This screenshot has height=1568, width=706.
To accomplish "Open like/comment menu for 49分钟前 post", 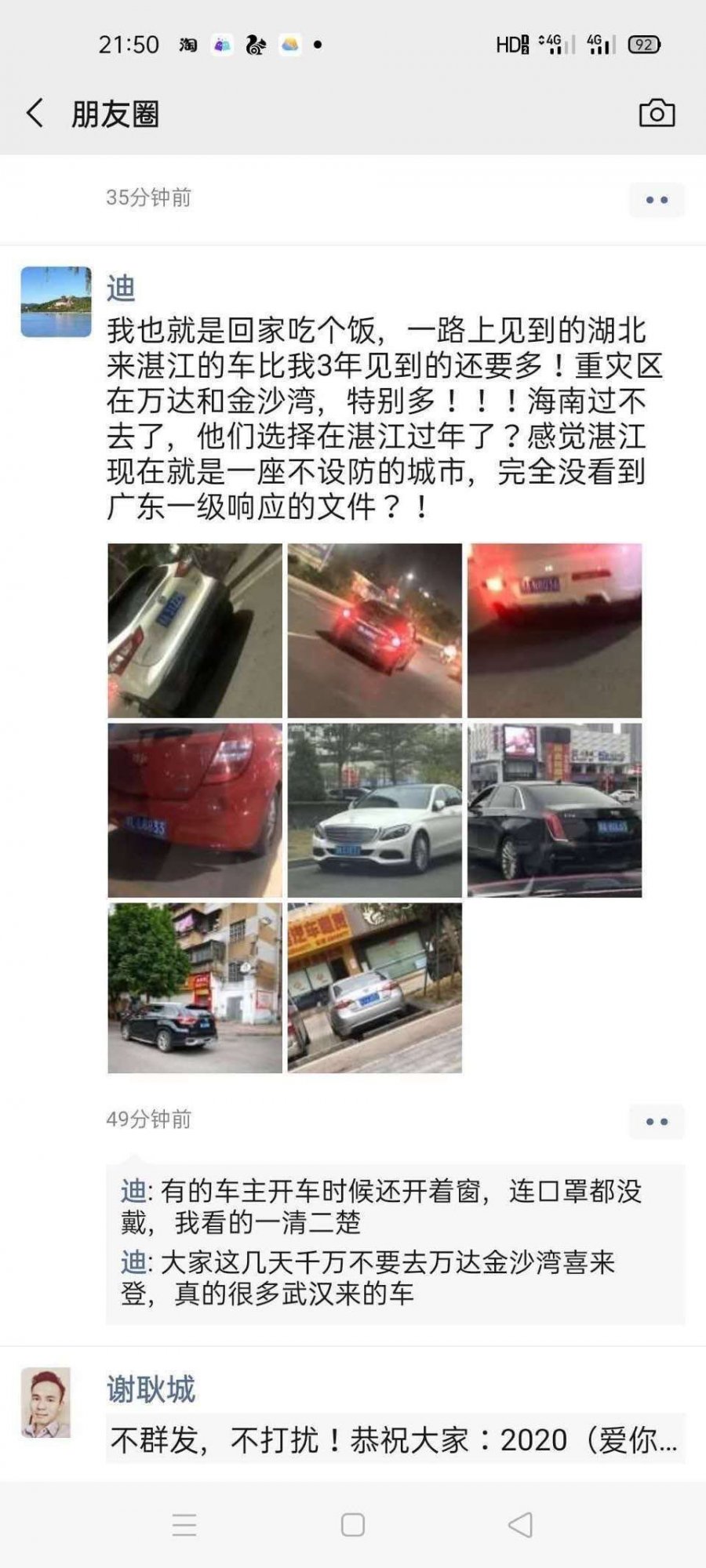I will (657, 1122).
